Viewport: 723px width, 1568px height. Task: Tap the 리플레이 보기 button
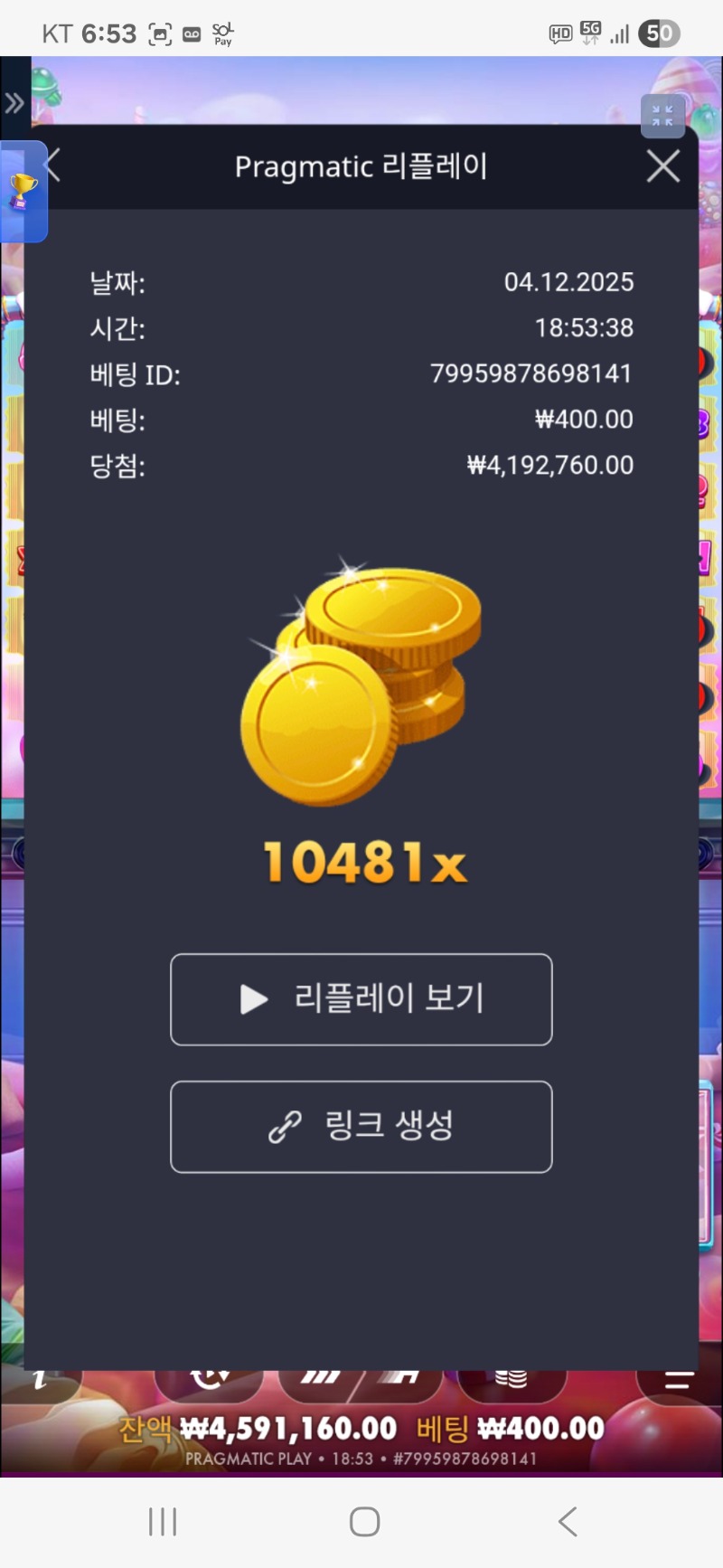pos(361,999)
